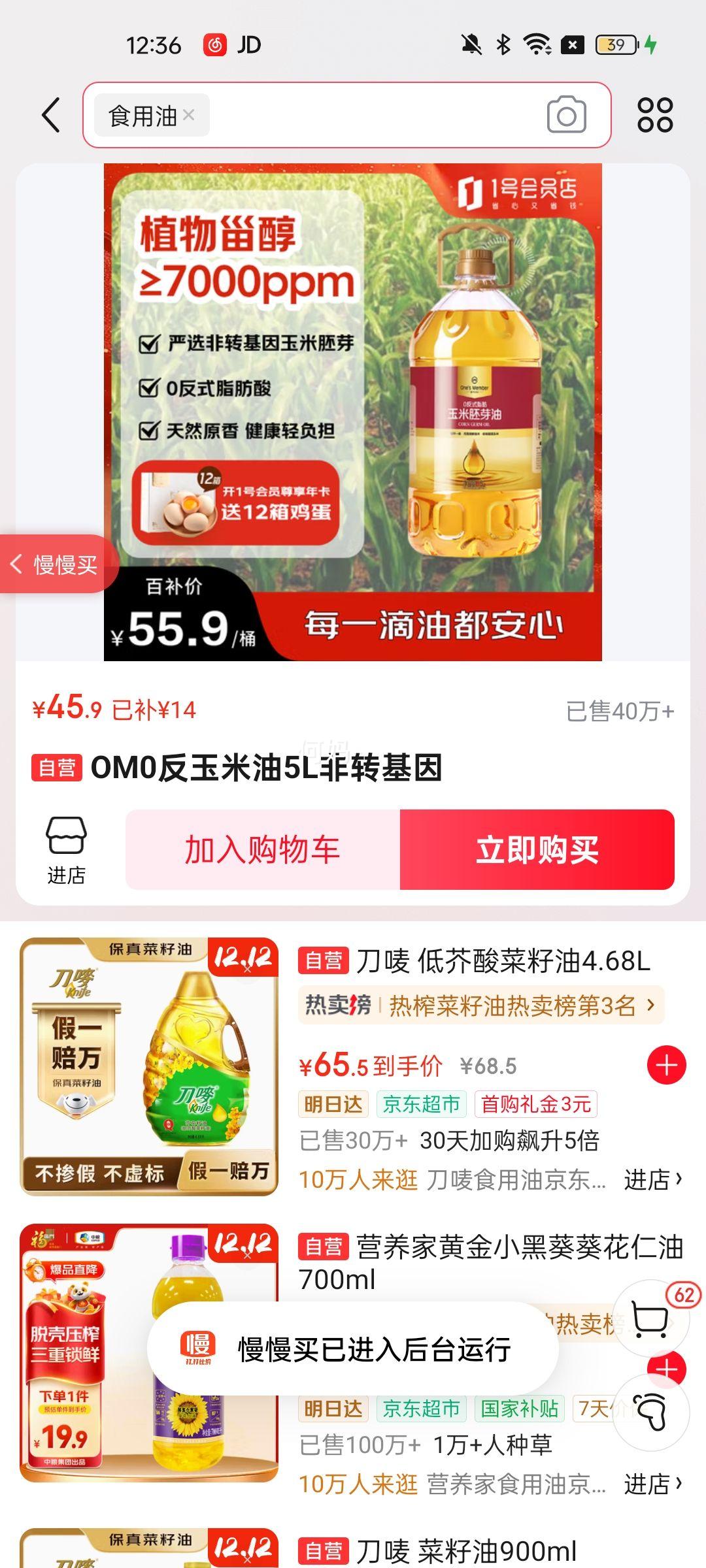Go back with the top-left arrow
The image size is (706, 1568).
pos(51,116)
